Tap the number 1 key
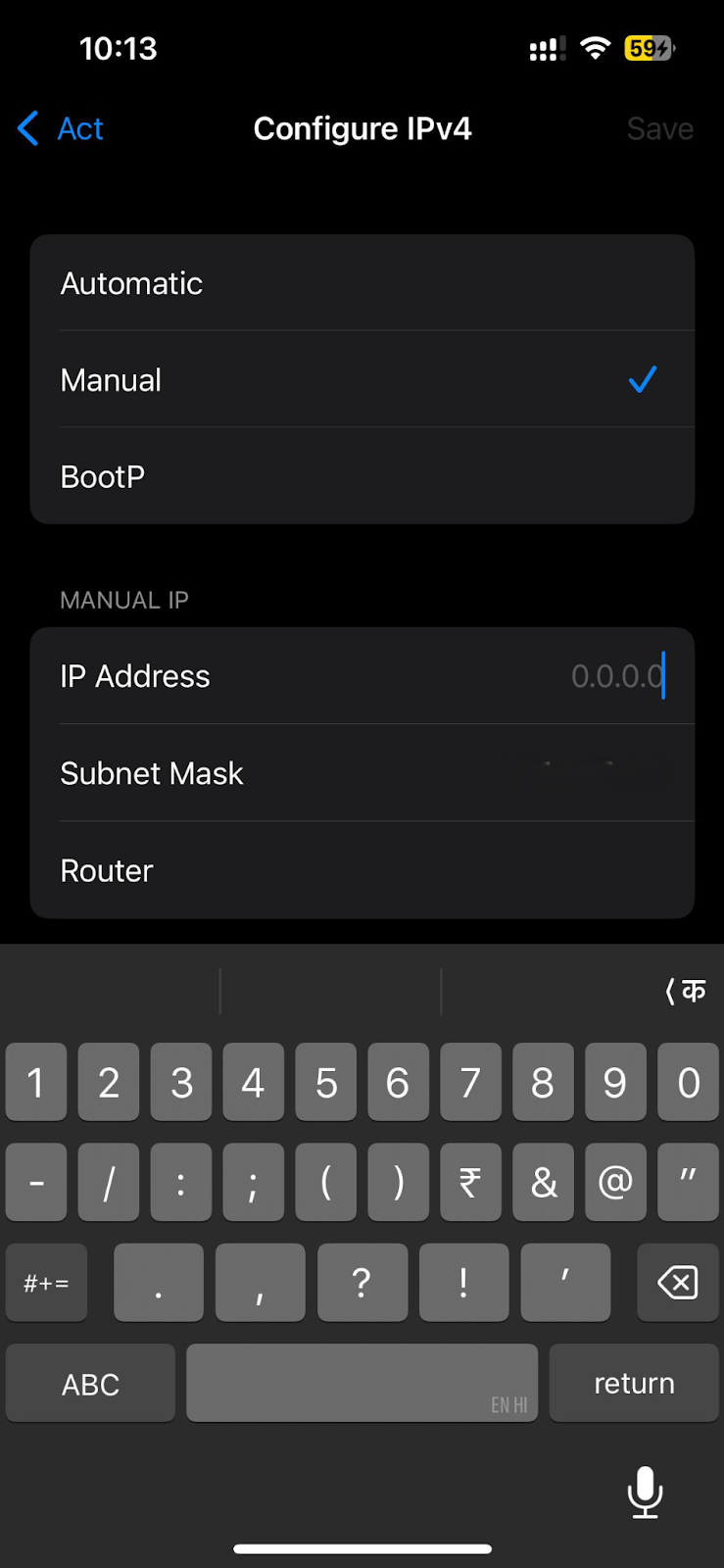The image size is (724, 1568). pos(36,1083)
